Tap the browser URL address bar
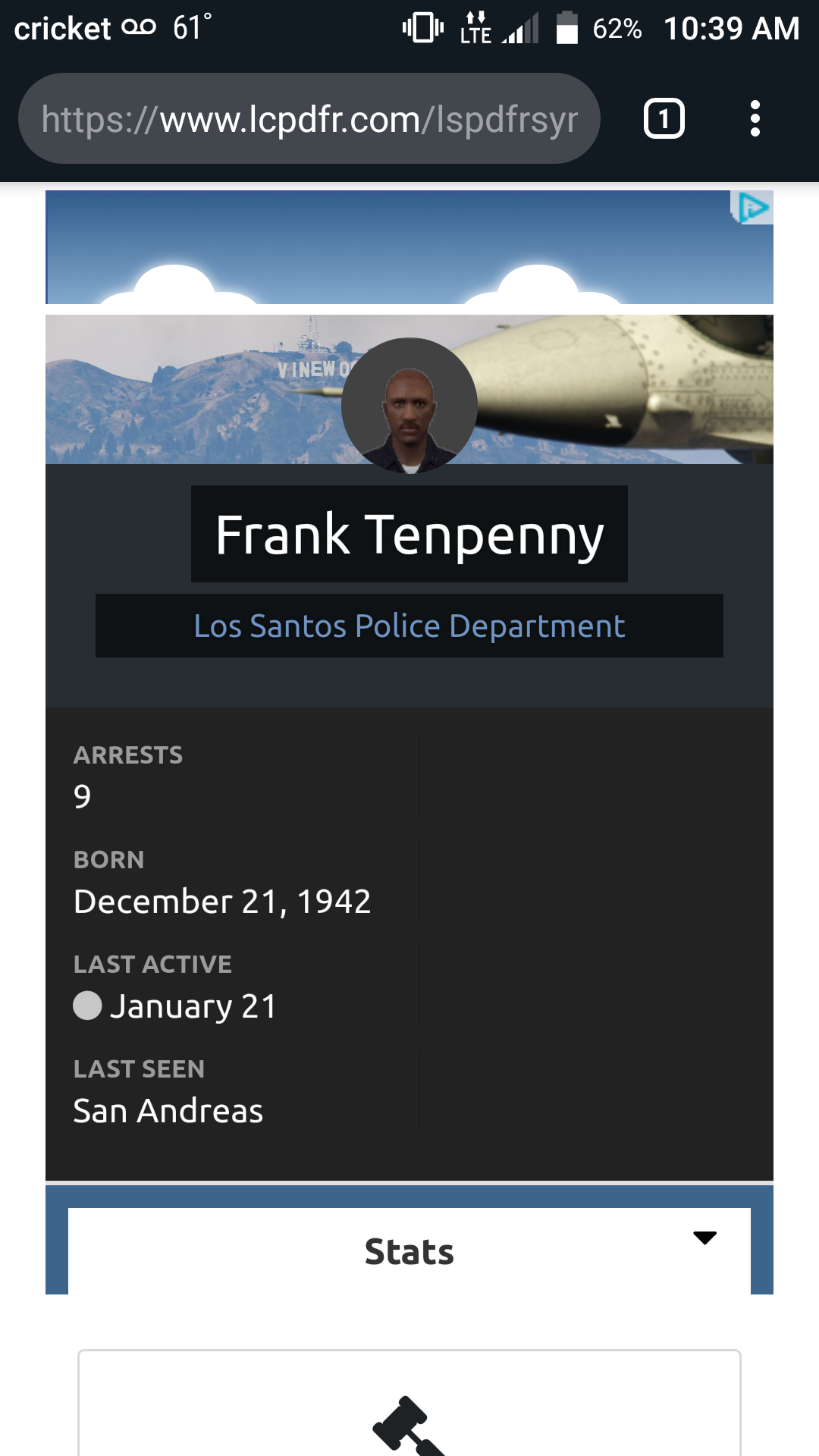This screenshot has height=1456, width=819. [x=309, y=119]
